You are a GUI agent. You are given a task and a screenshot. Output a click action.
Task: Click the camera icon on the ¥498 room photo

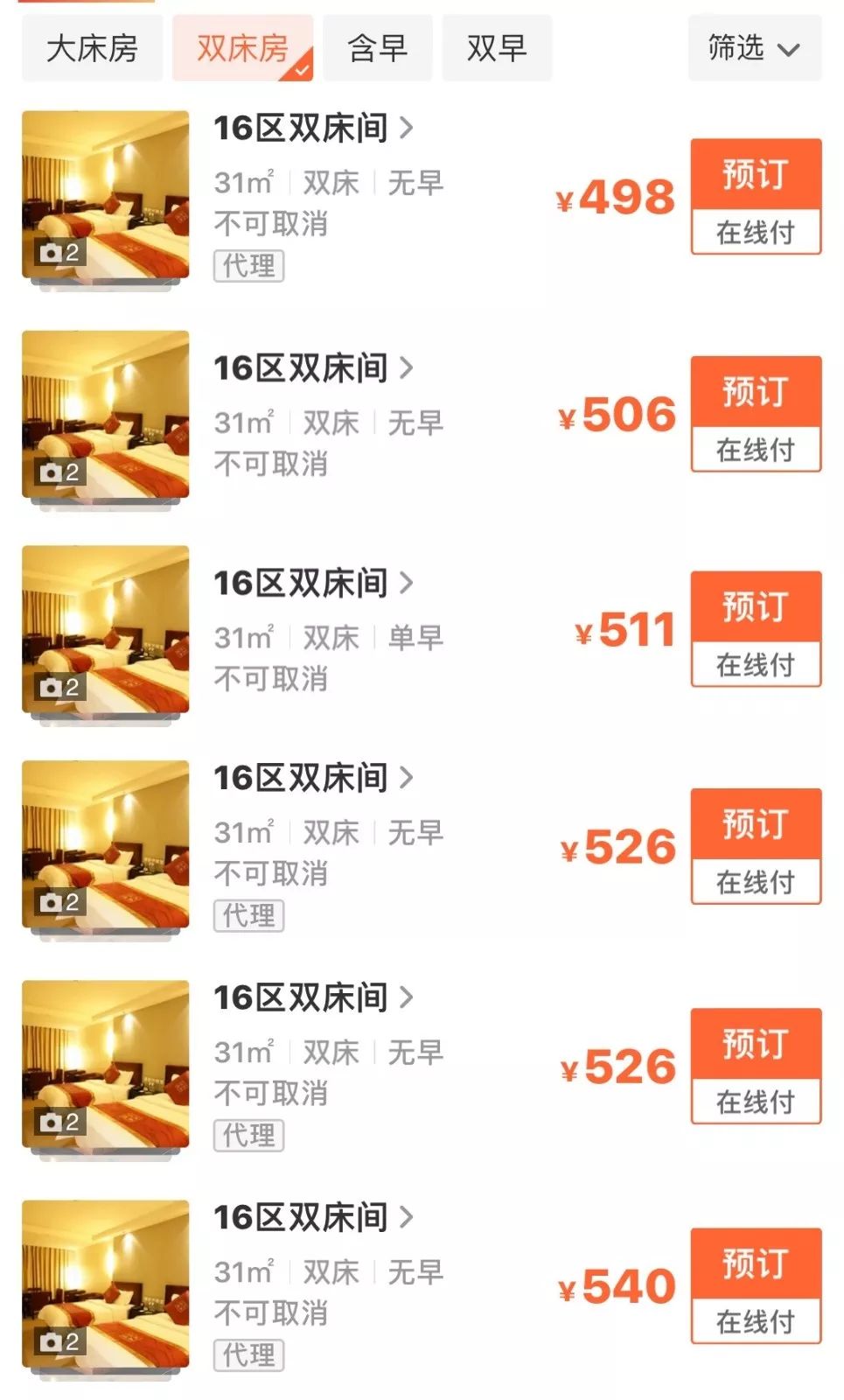52,255
